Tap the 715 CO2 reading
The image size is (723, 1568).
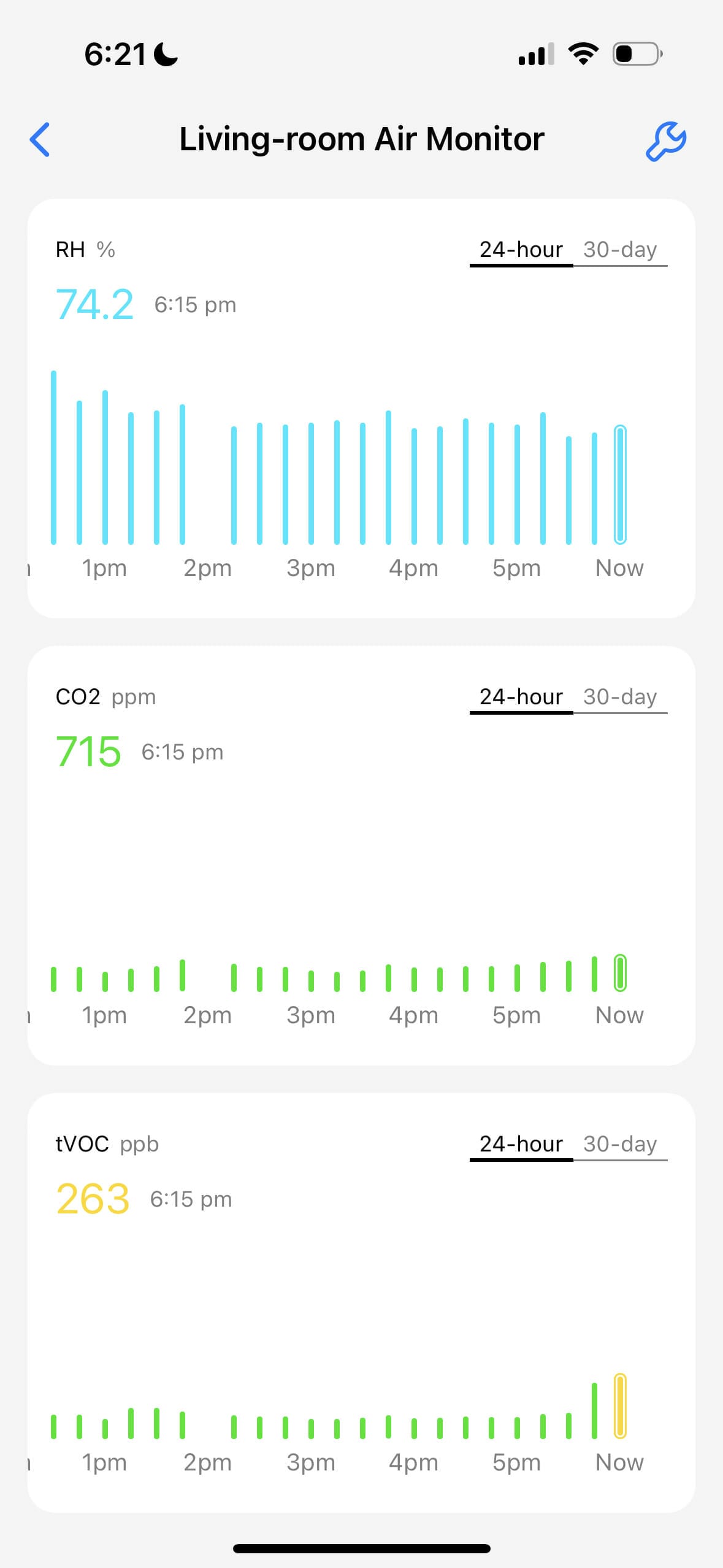tap(88, 751)
